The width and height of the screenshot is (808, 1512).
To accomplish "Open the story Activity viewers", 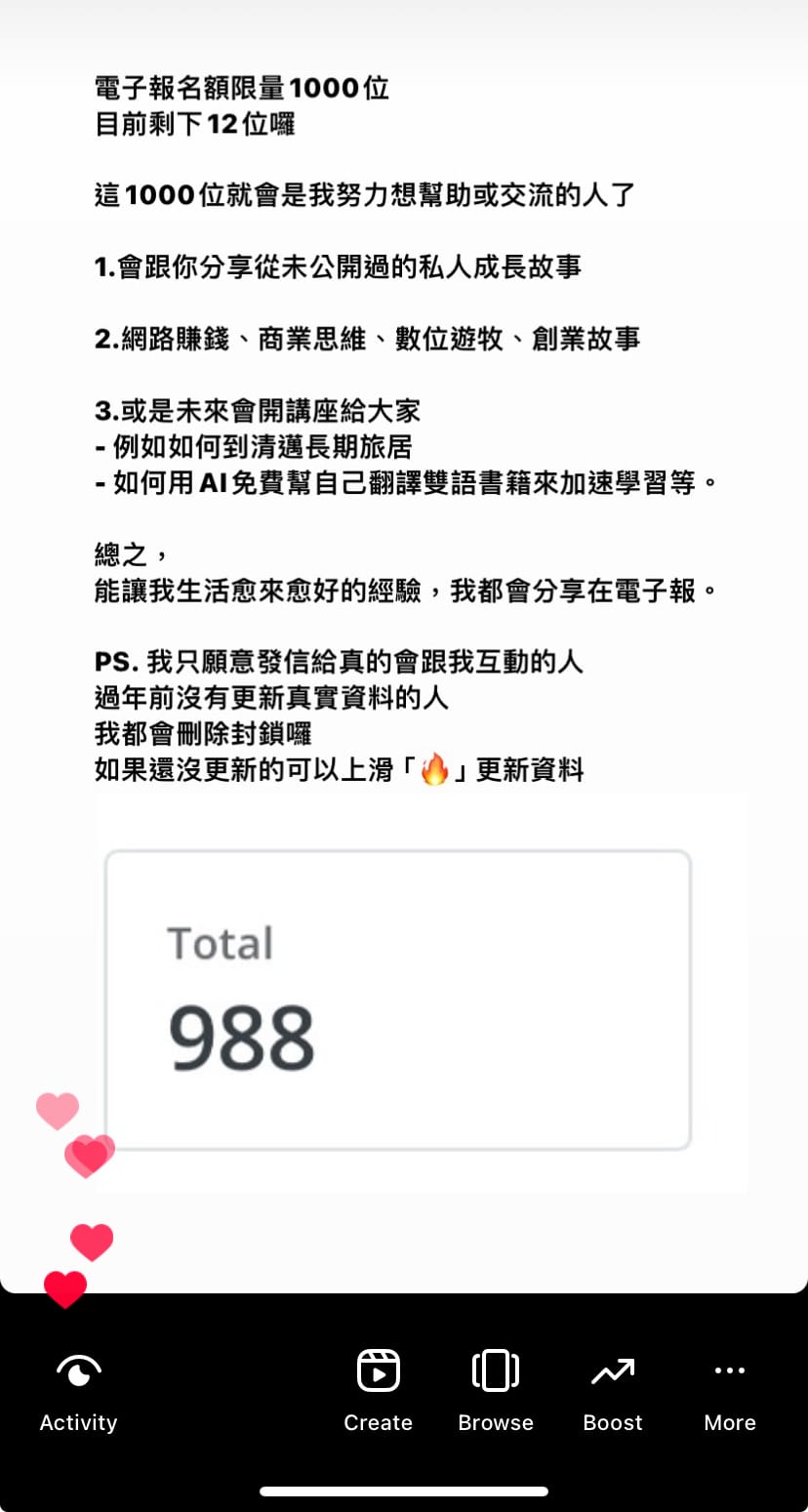I will (78, 1390).
